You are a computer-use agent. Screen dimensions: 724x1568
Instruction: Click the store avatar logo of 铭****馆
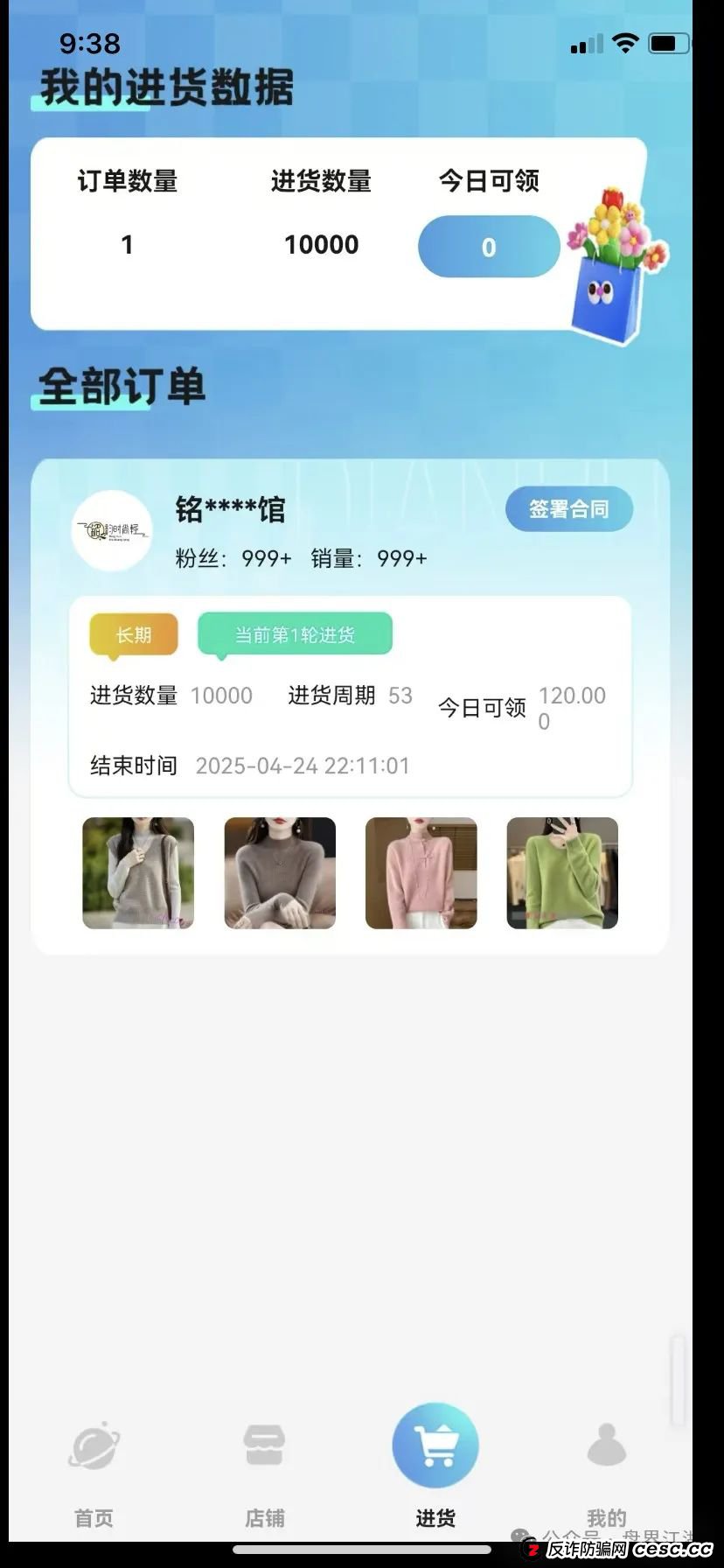coord(111,532)
